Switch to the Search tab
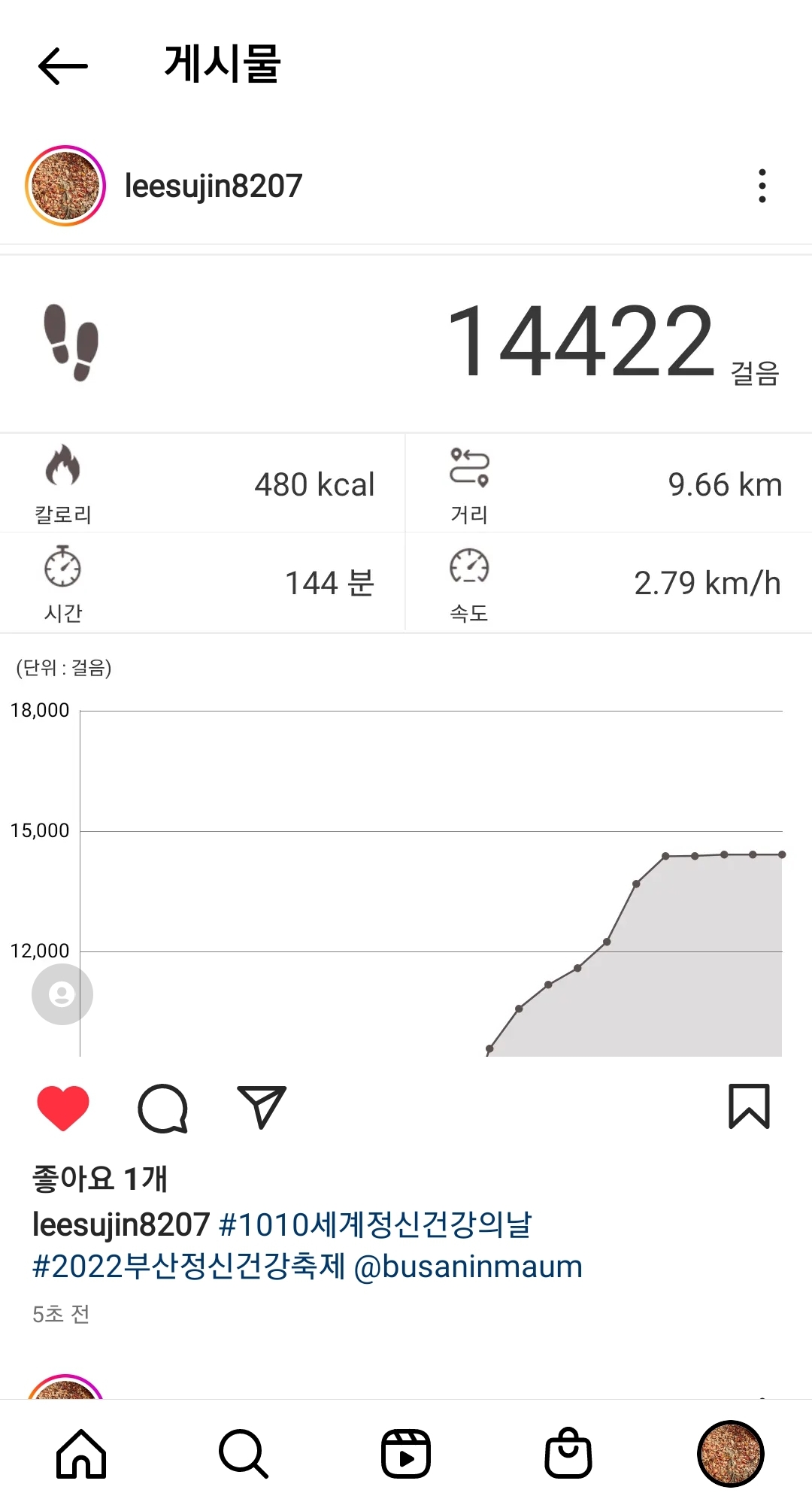The height and width of the screenshot is (1508, 812). click(243, 1454)
